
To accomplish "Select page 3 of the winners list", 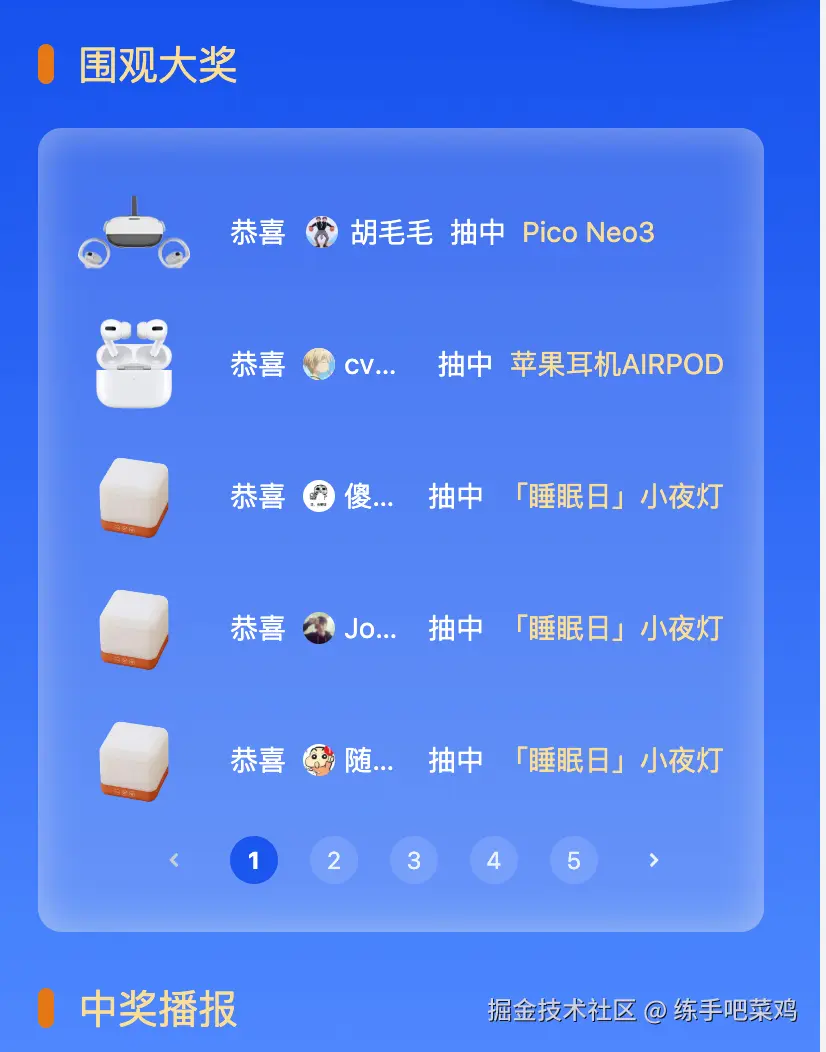I will [414, 860].
